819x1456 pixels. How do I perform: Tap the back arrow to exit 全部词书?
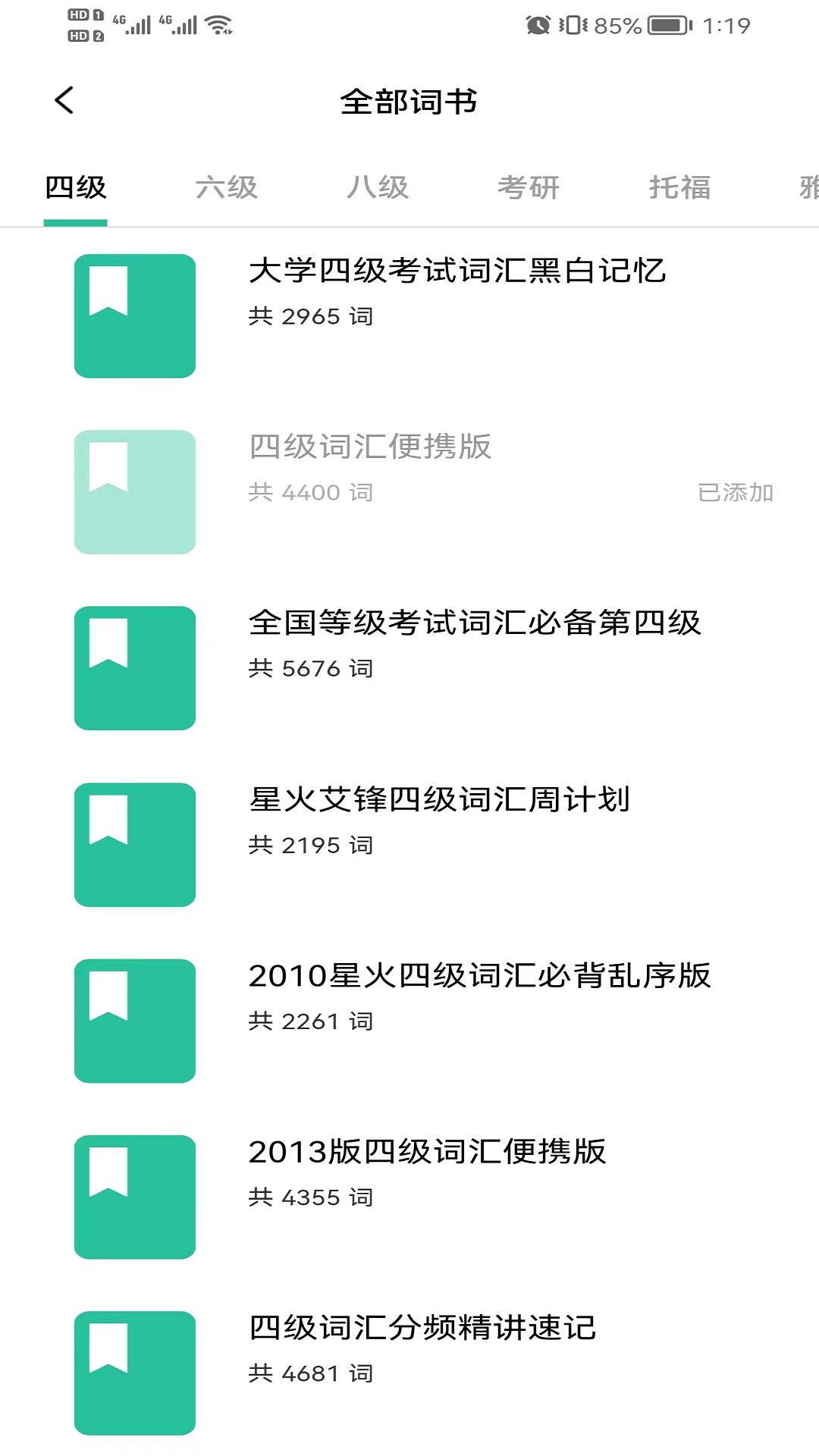(x=64, y=99)
